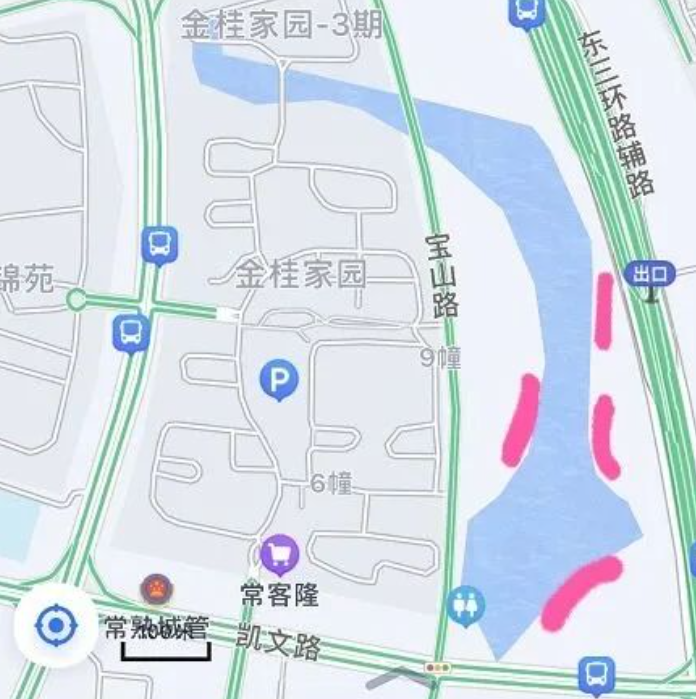Open the 常客隆 shopping marker
This screenshot has width=696, height=699.
click(x=279, y=553)
